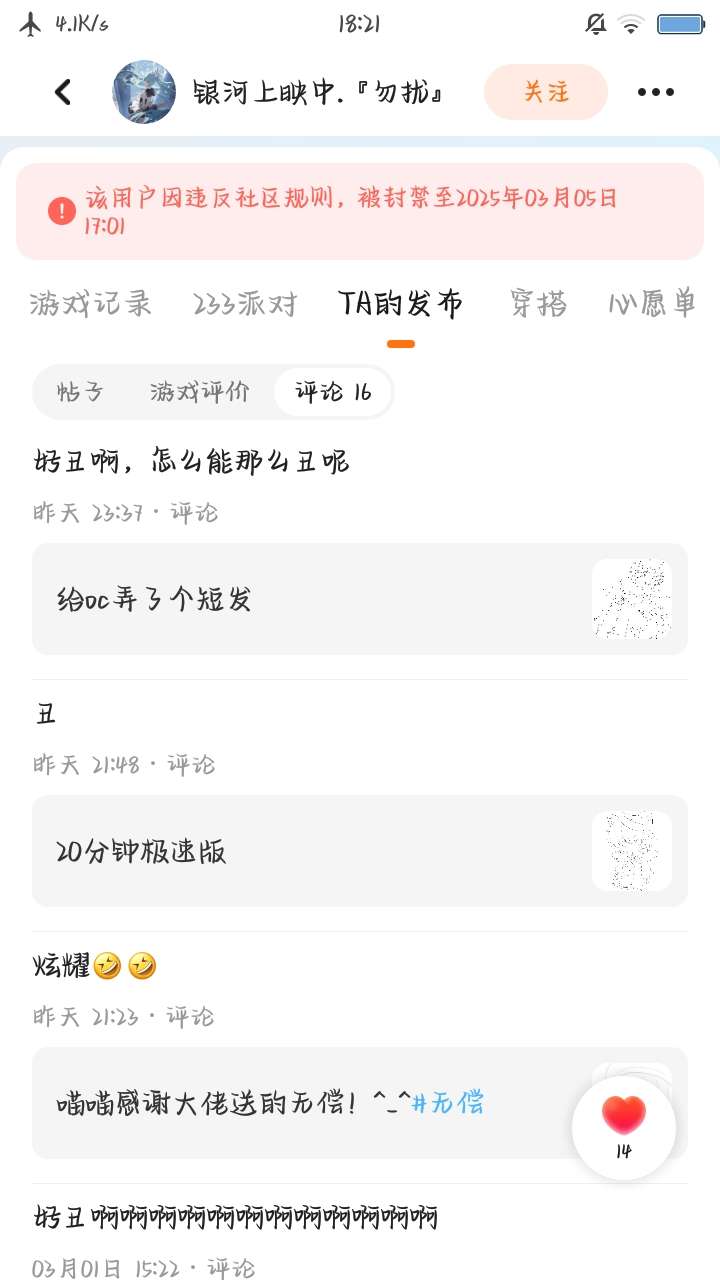The height and width of the screenshot is (1280, 720).
Task: Open the 心愿单 tab
Action: [652, 304]
